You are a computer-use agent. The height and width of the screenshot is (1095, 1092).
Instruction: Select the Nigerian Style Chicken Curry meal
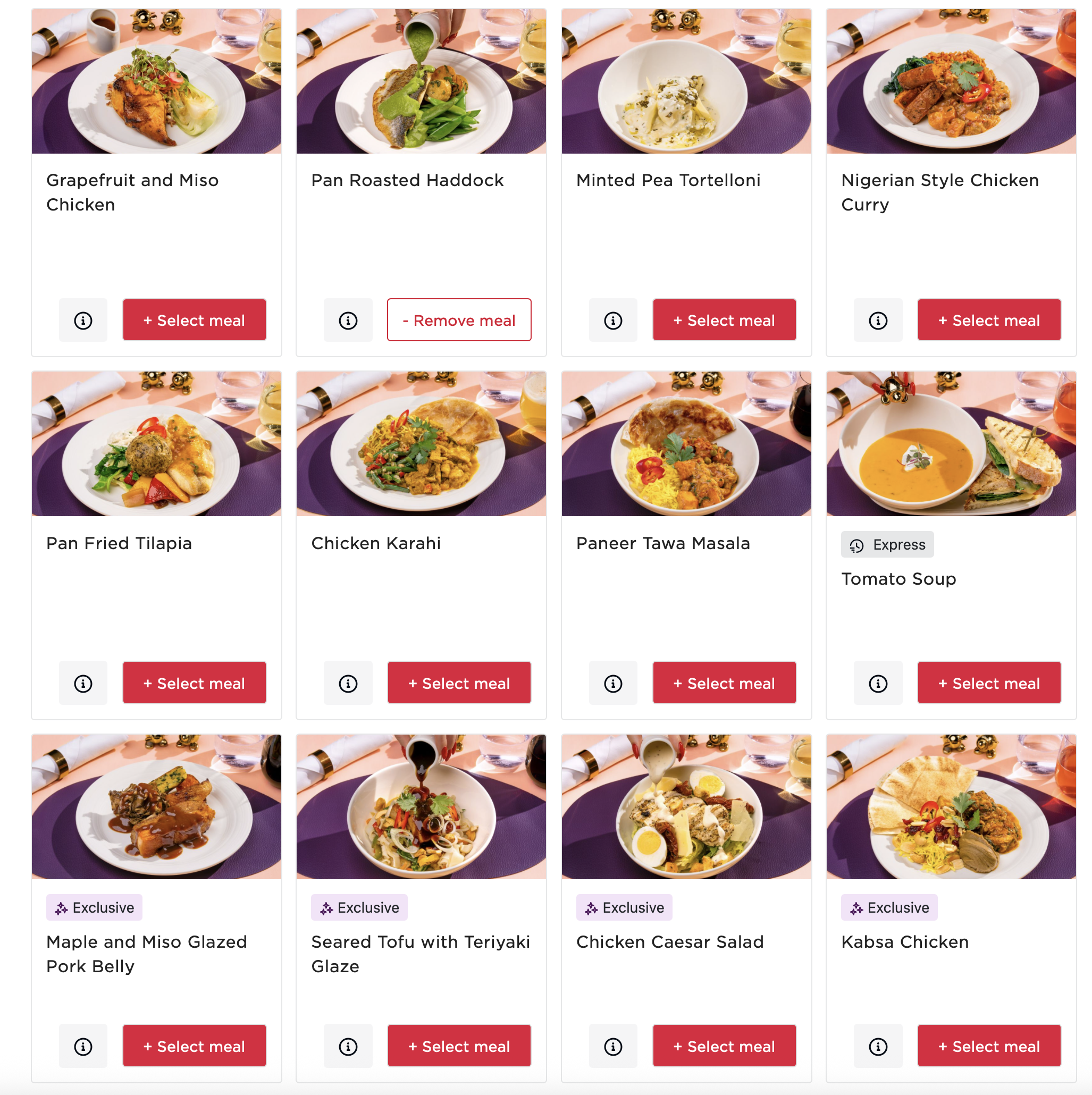point(988,320)
